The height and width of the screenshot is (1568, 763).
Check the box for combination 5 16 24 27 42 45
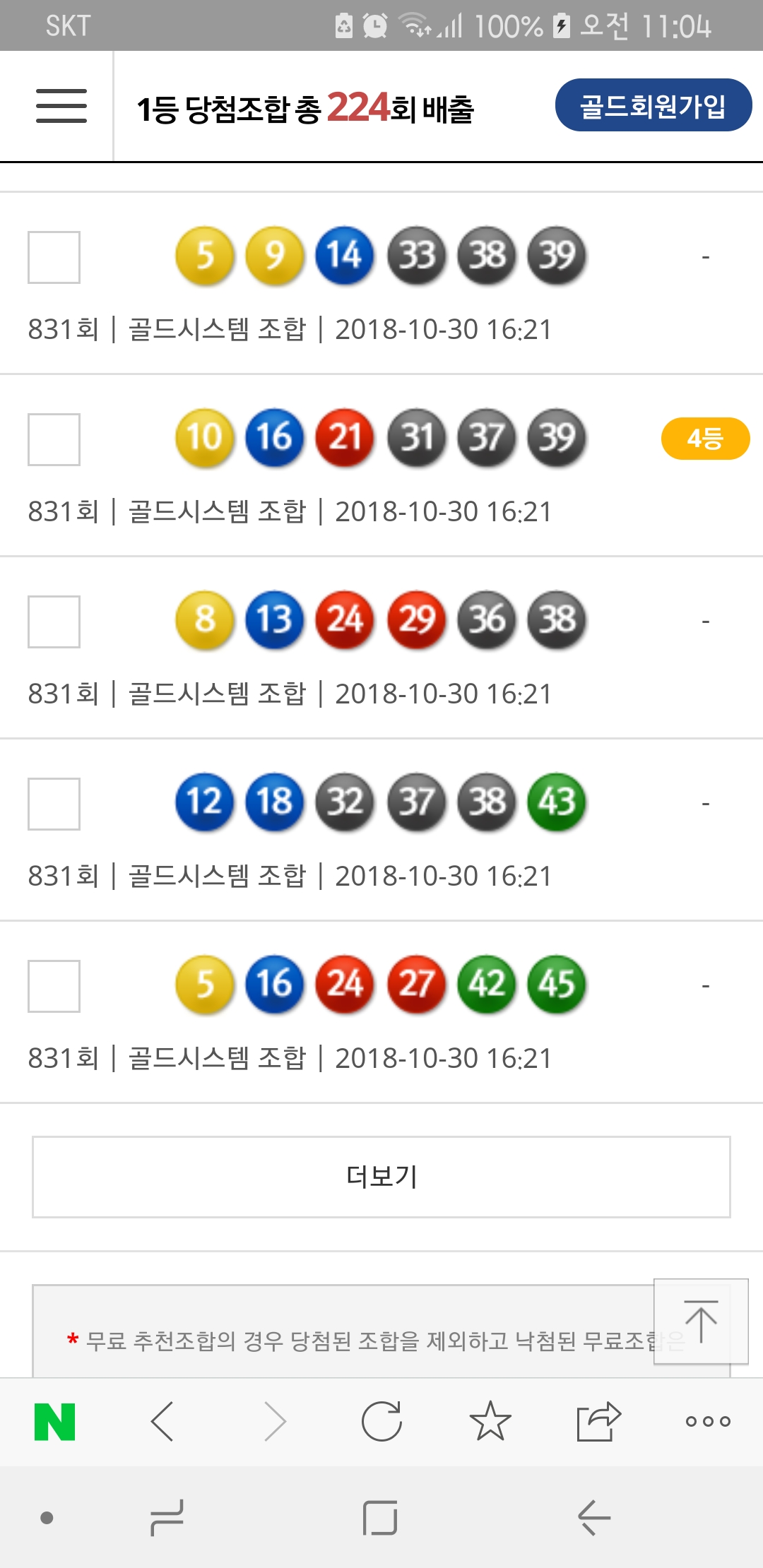click(x=54, y=986)
